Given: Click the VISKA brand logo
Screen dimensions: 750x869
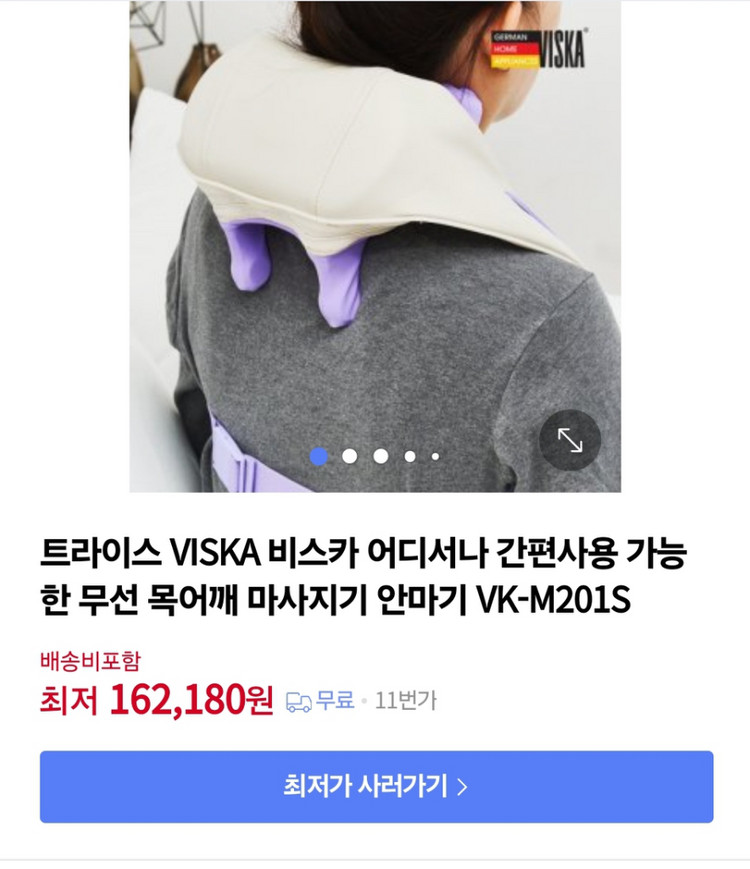Looking at the screenshot, I should 565,45.
